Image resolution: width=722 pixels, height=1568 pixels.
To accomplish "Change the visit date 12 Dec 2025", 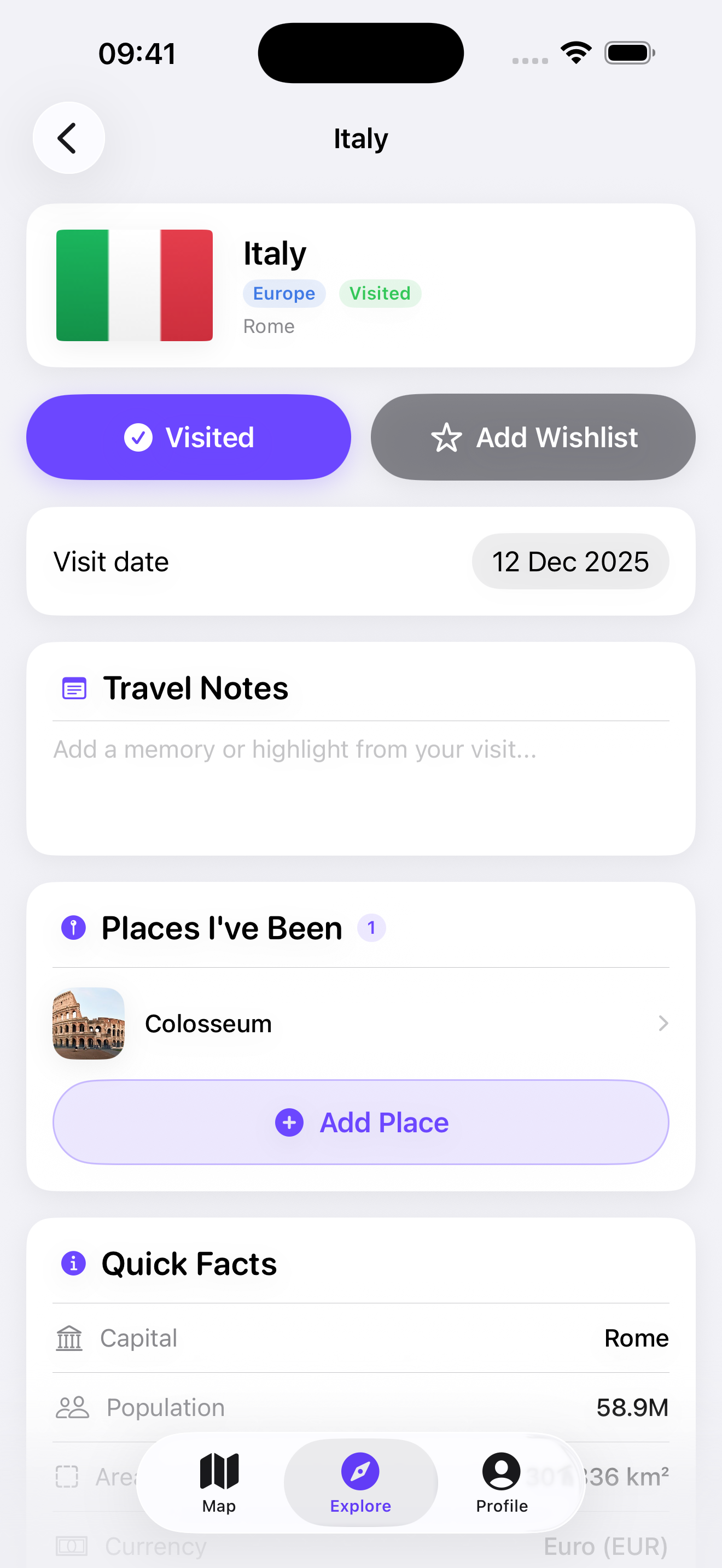I will point(570,561).
